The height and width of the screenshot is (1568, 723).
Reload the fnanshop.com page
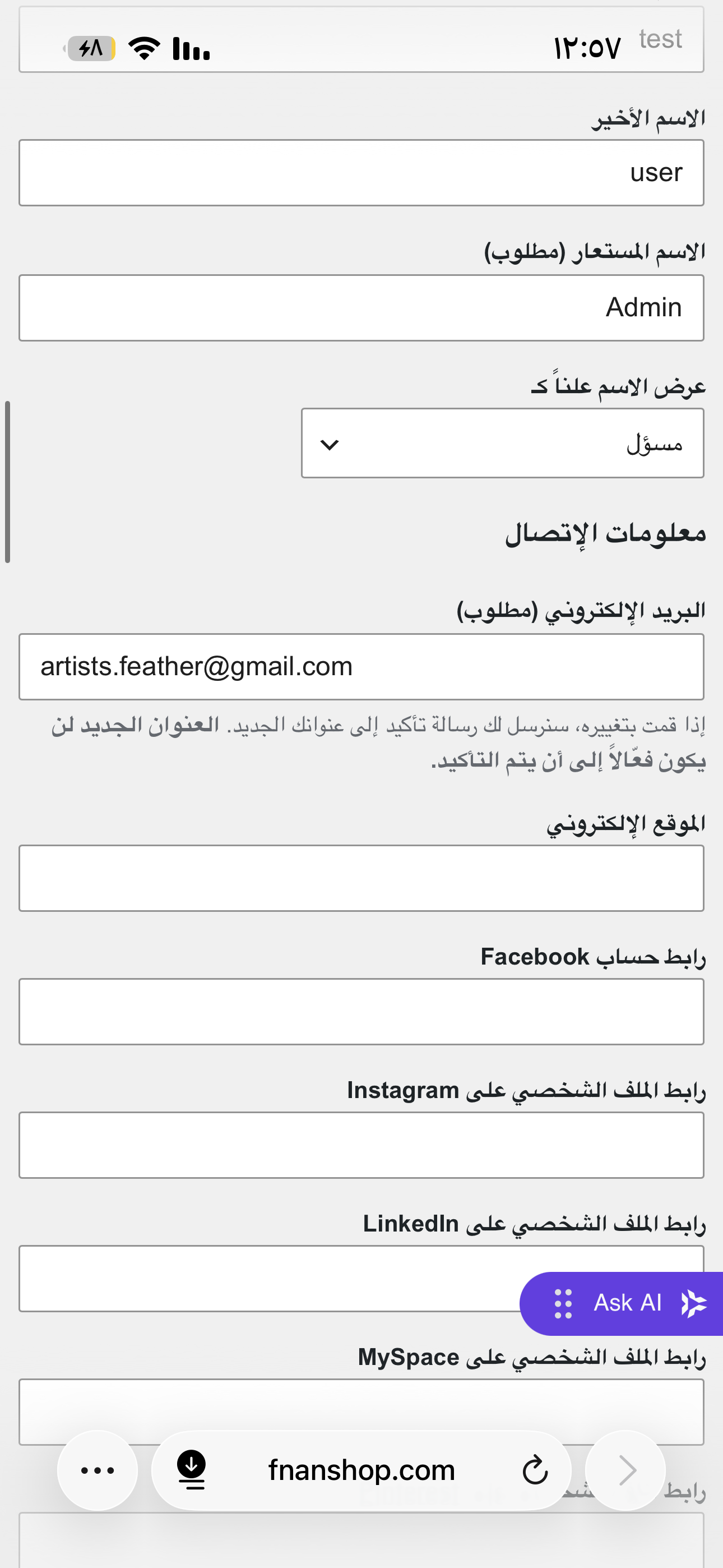click(x=535, y=1470)
